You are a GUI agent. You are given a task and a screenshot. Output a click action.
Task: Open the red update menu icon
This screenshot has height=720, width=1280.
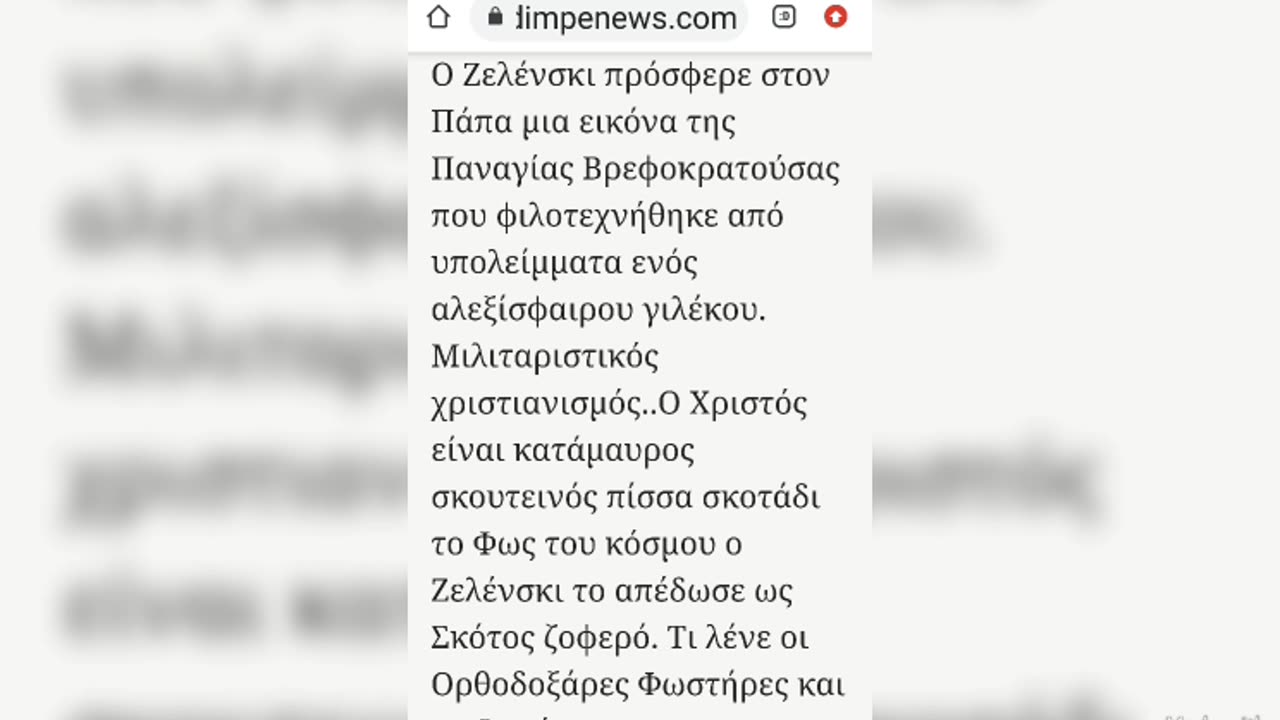tap(835, 17)
